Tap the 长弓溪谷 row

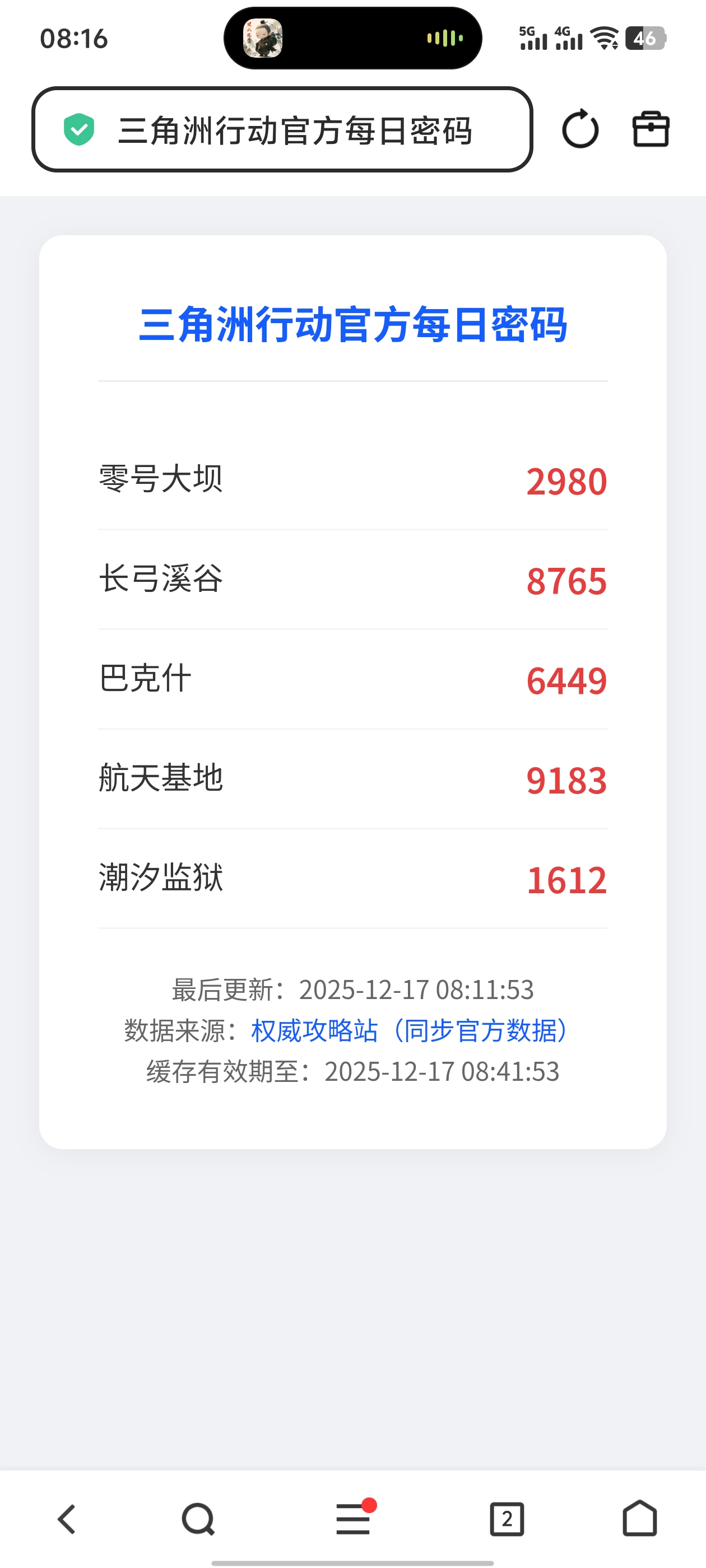pos(161,580)
